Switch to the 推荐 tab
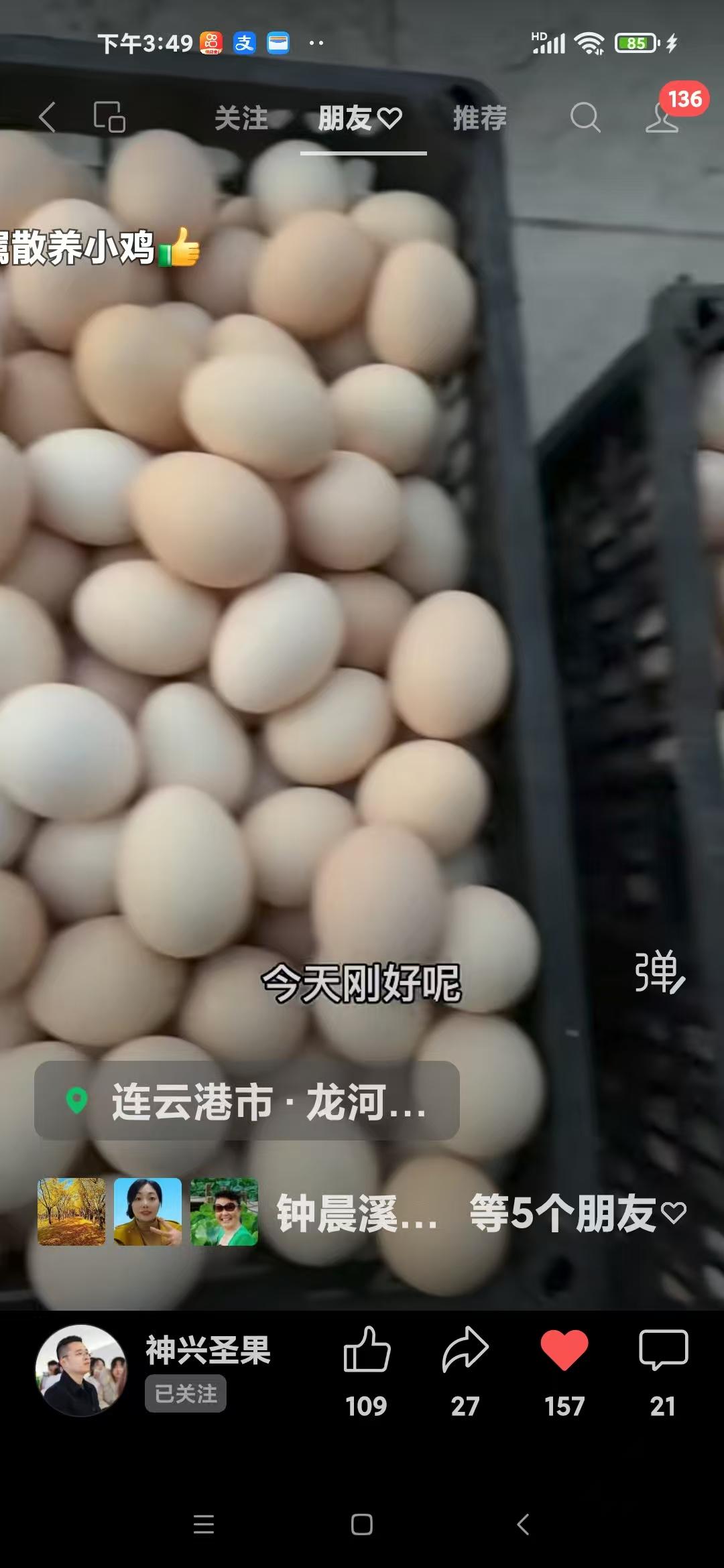This screenshot has height=1568, width=724. 480,119
